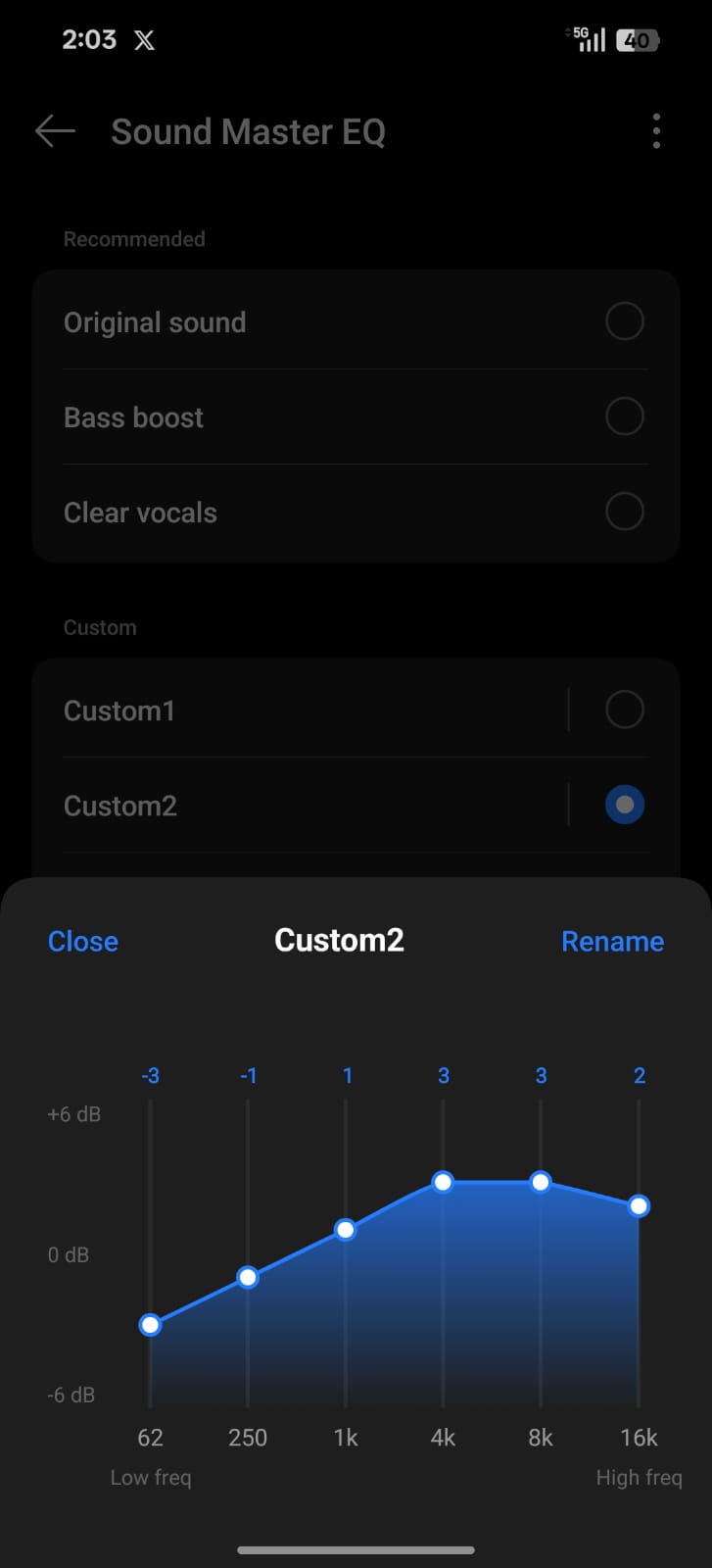Choose the Bass boost preset
The image size is (712, 1568).
click(x=624, y=416)
